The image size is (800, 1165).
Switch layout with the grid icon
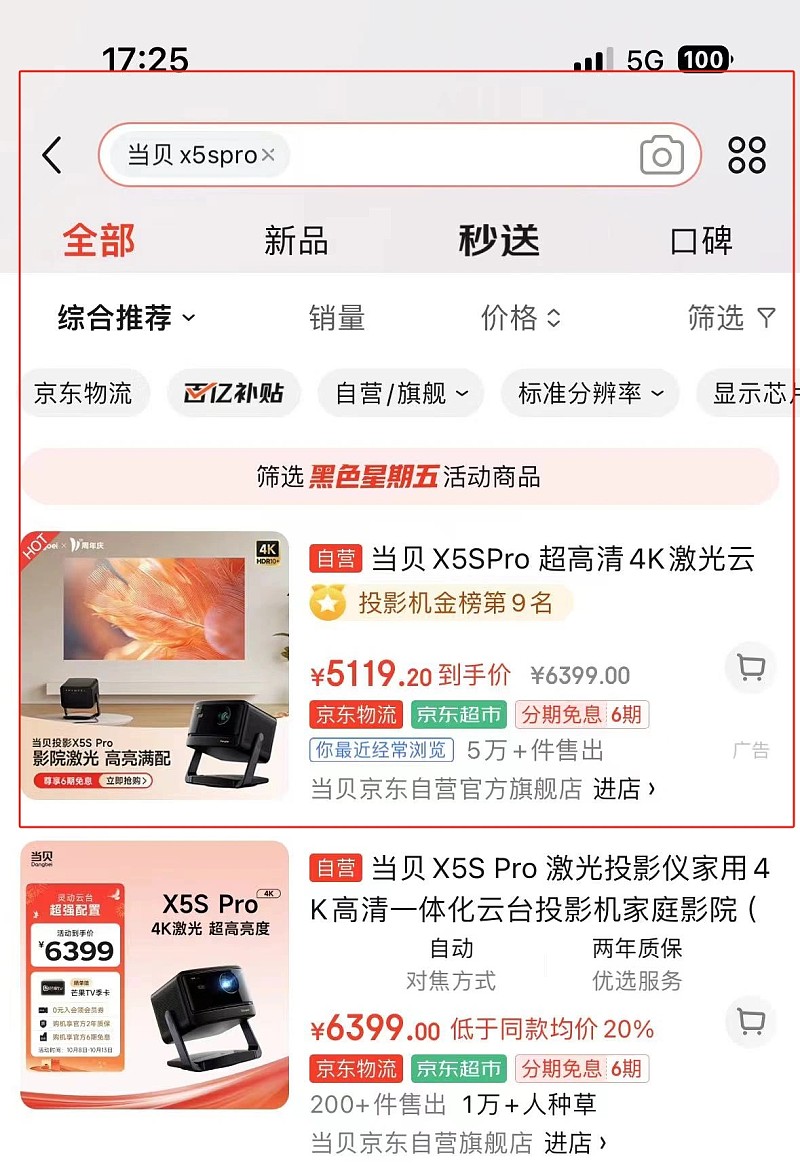point(747,155)
